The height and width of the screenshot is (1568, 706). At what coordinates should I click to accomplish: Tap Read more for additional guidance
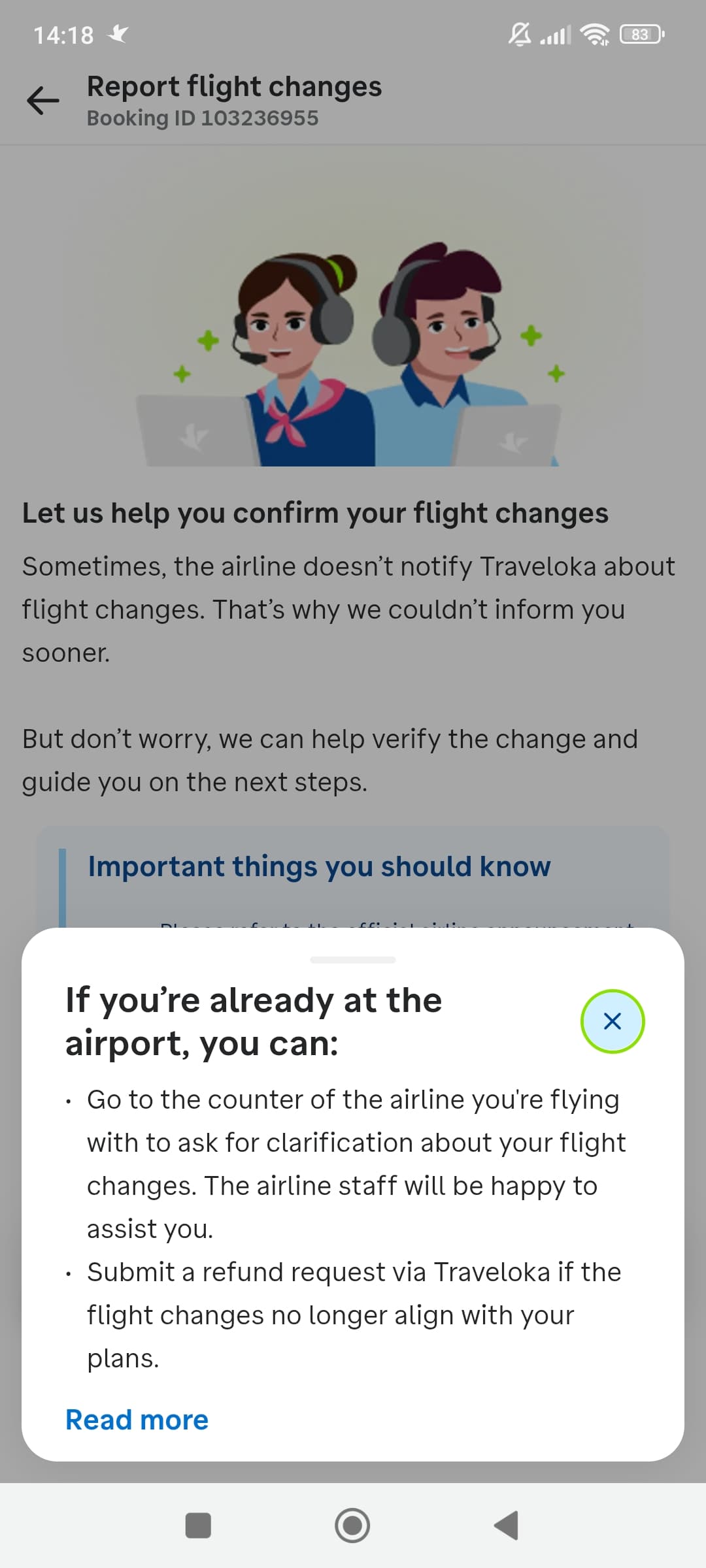click(x=135, y=1419)
